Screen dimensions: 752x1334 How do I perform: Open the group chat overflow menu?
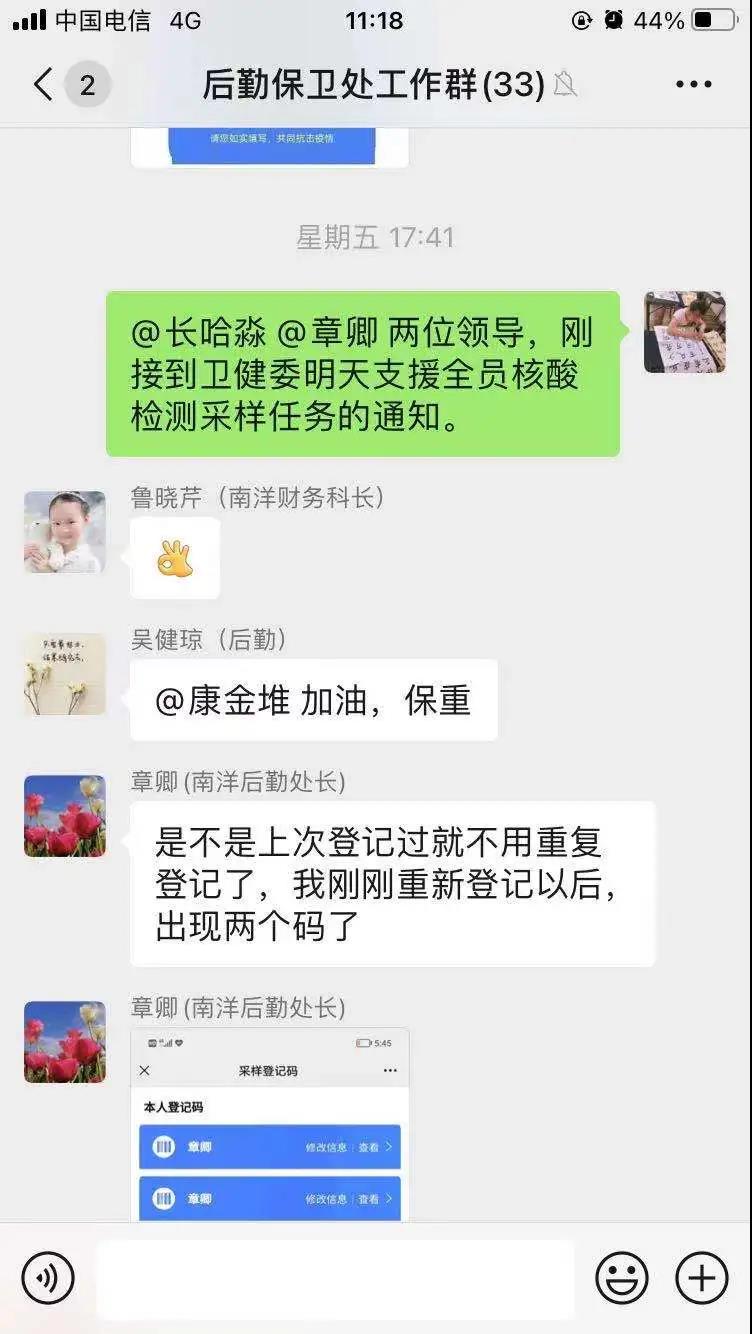pos(693,85)
